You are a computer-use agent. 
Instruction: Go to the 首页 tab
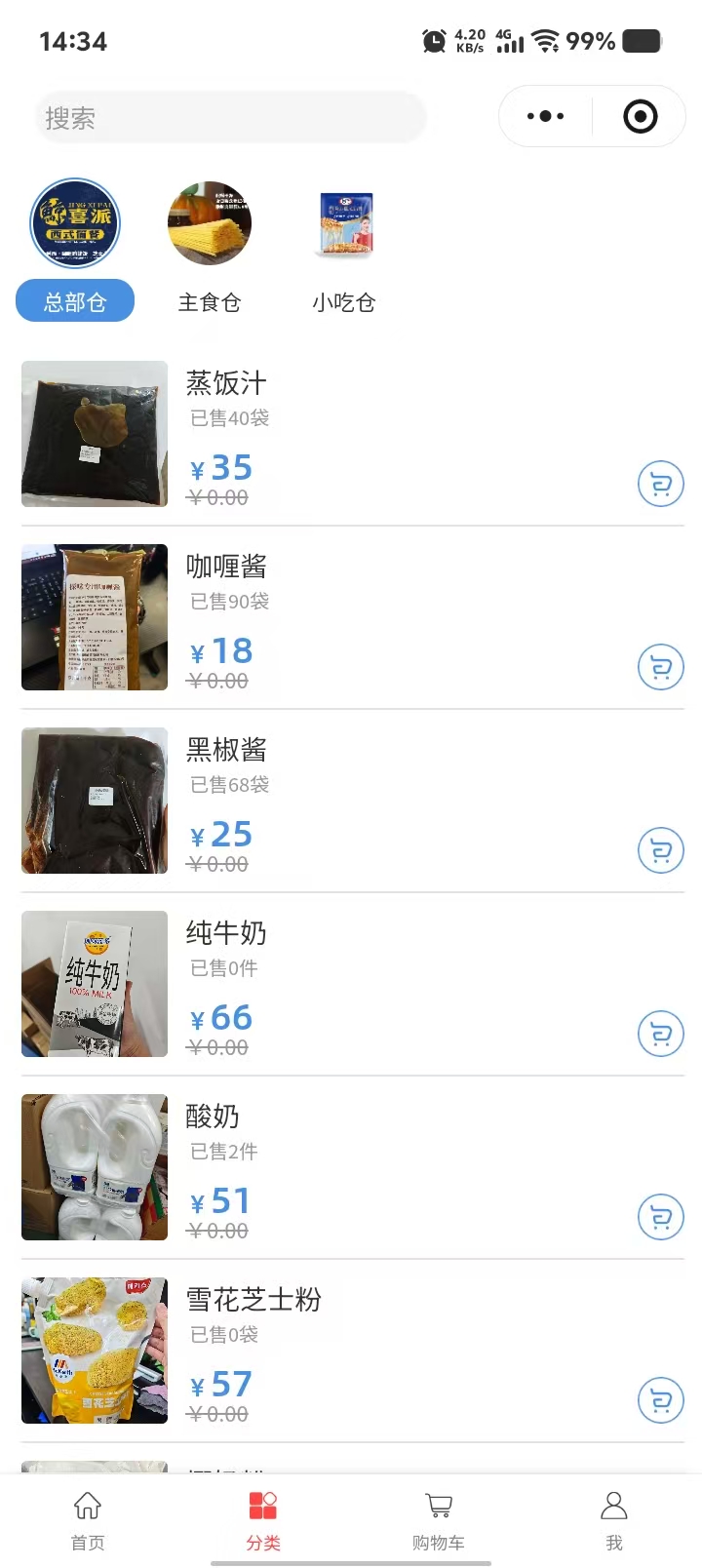pyautogui.click(x=88, y=1519)
